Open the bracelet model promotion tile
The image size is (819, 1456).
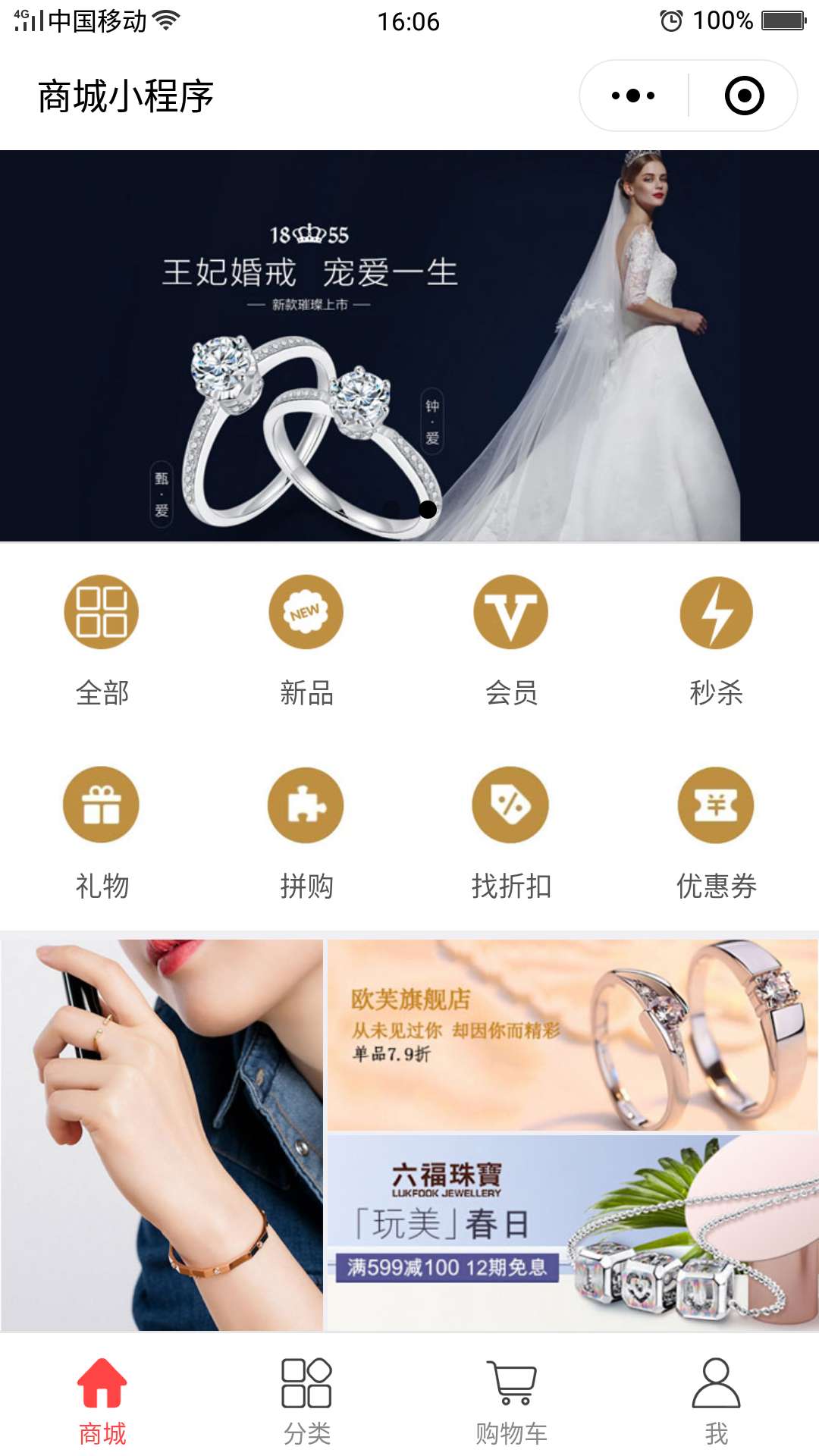coord(162,1135)
